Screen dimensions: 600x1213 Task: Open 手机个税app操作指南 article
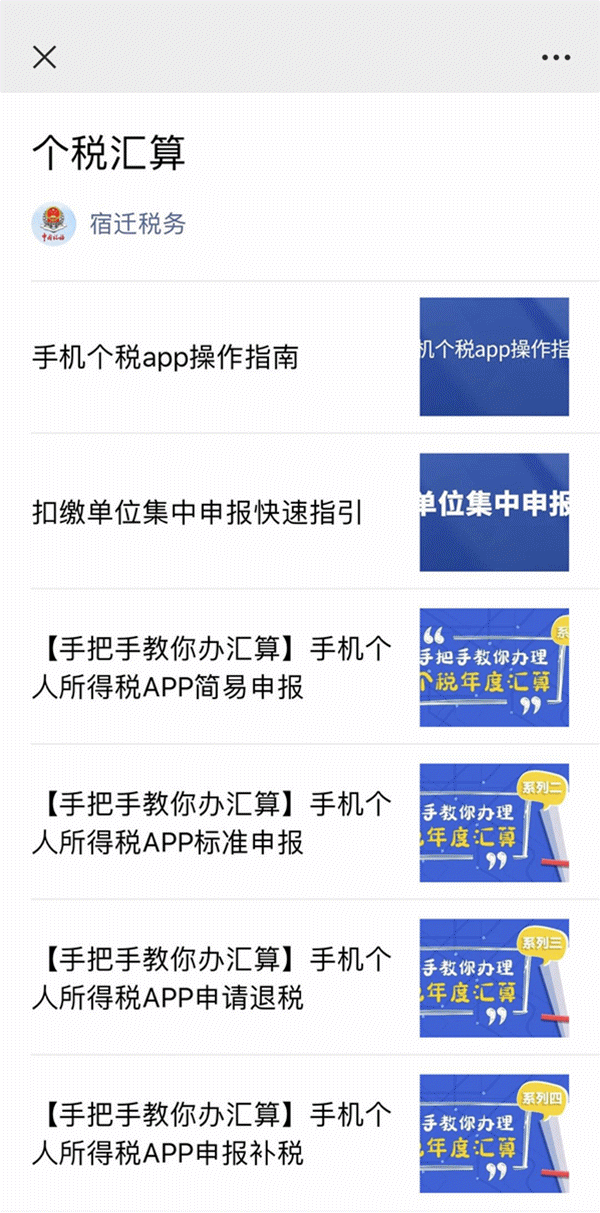coord(300,357)
